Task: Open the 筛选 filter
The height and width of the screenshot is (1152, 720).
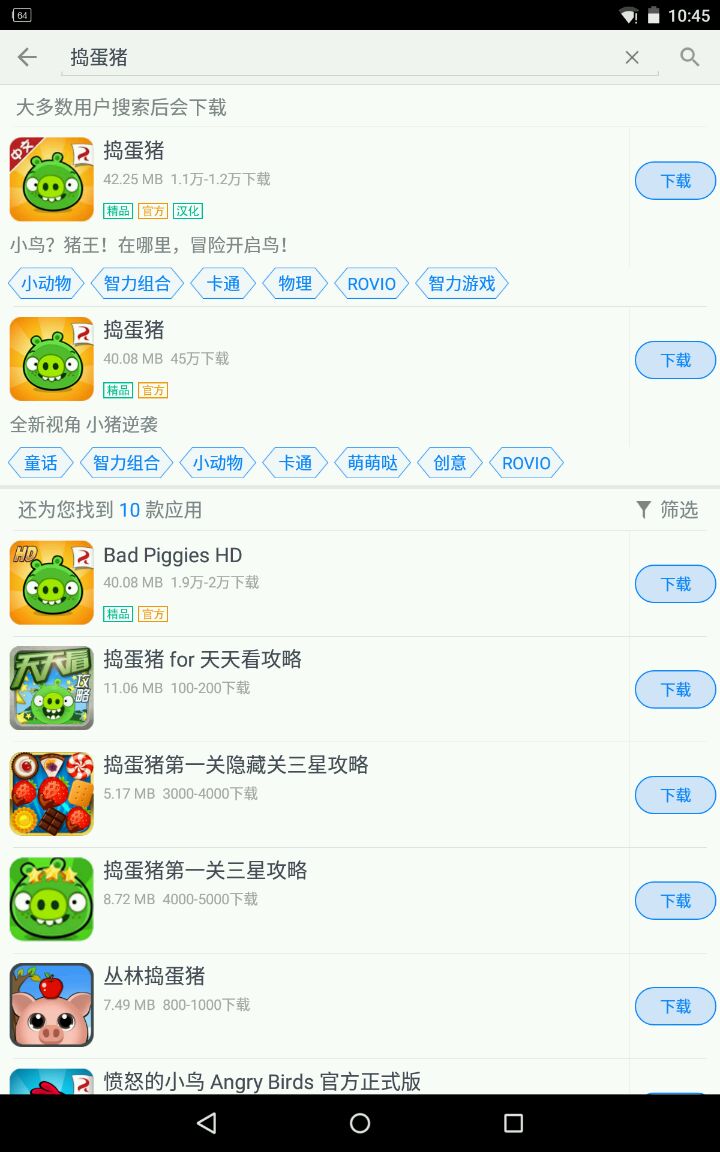Action: [x=667, y=510]
